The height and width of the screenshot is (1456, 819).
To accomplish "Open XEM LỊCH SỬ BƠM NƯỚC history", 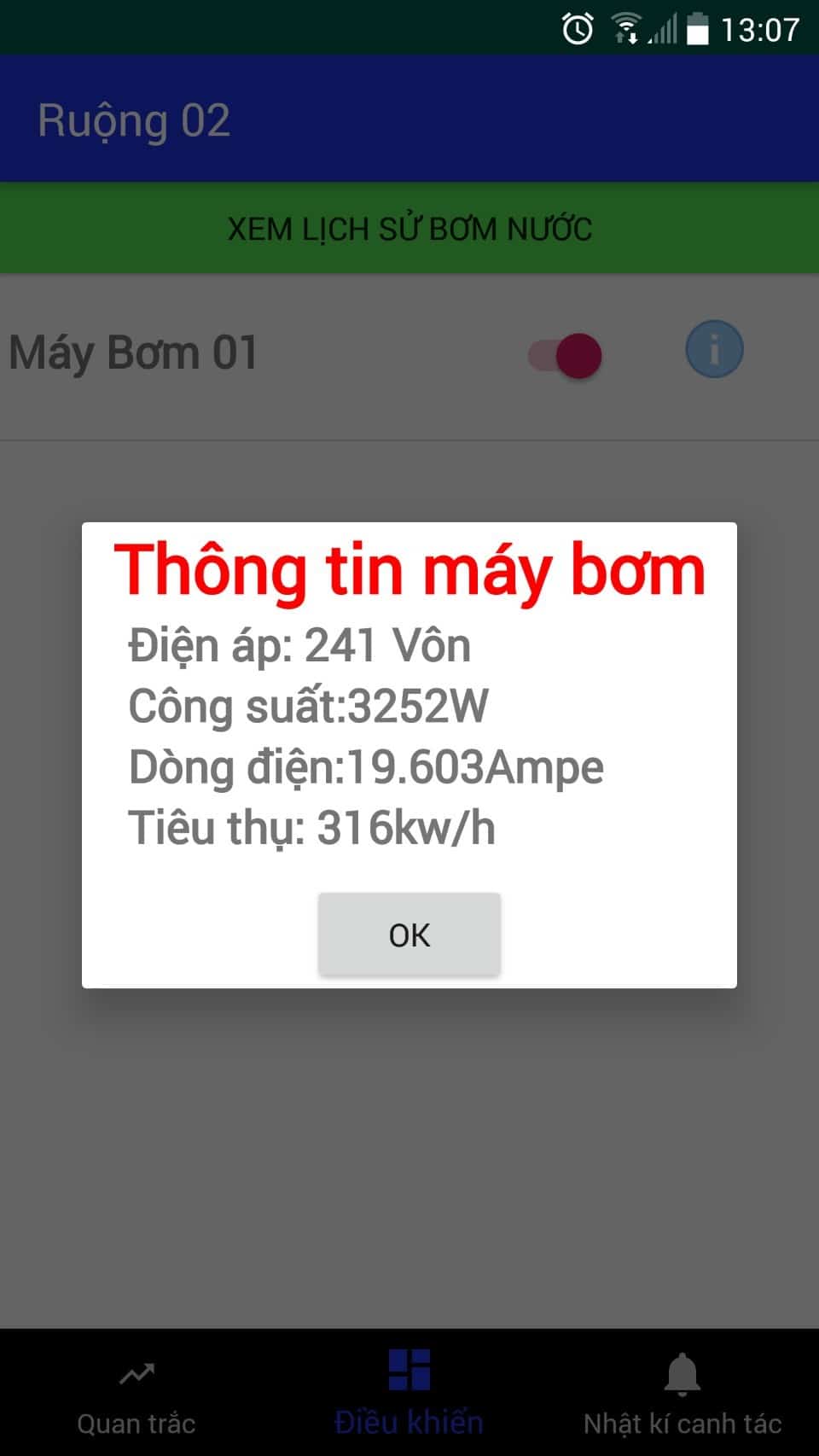I will pyautogui.click(x=409, y=228).
